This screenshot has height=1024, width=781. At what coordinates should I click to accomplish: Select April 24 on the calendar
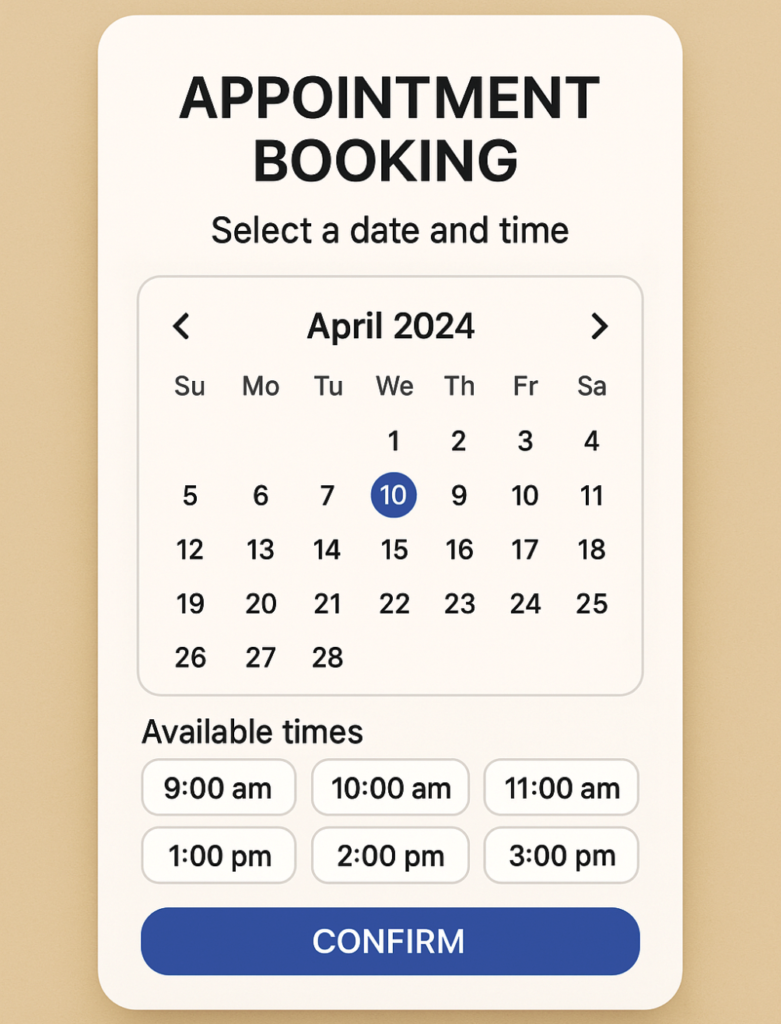(525, 604)
